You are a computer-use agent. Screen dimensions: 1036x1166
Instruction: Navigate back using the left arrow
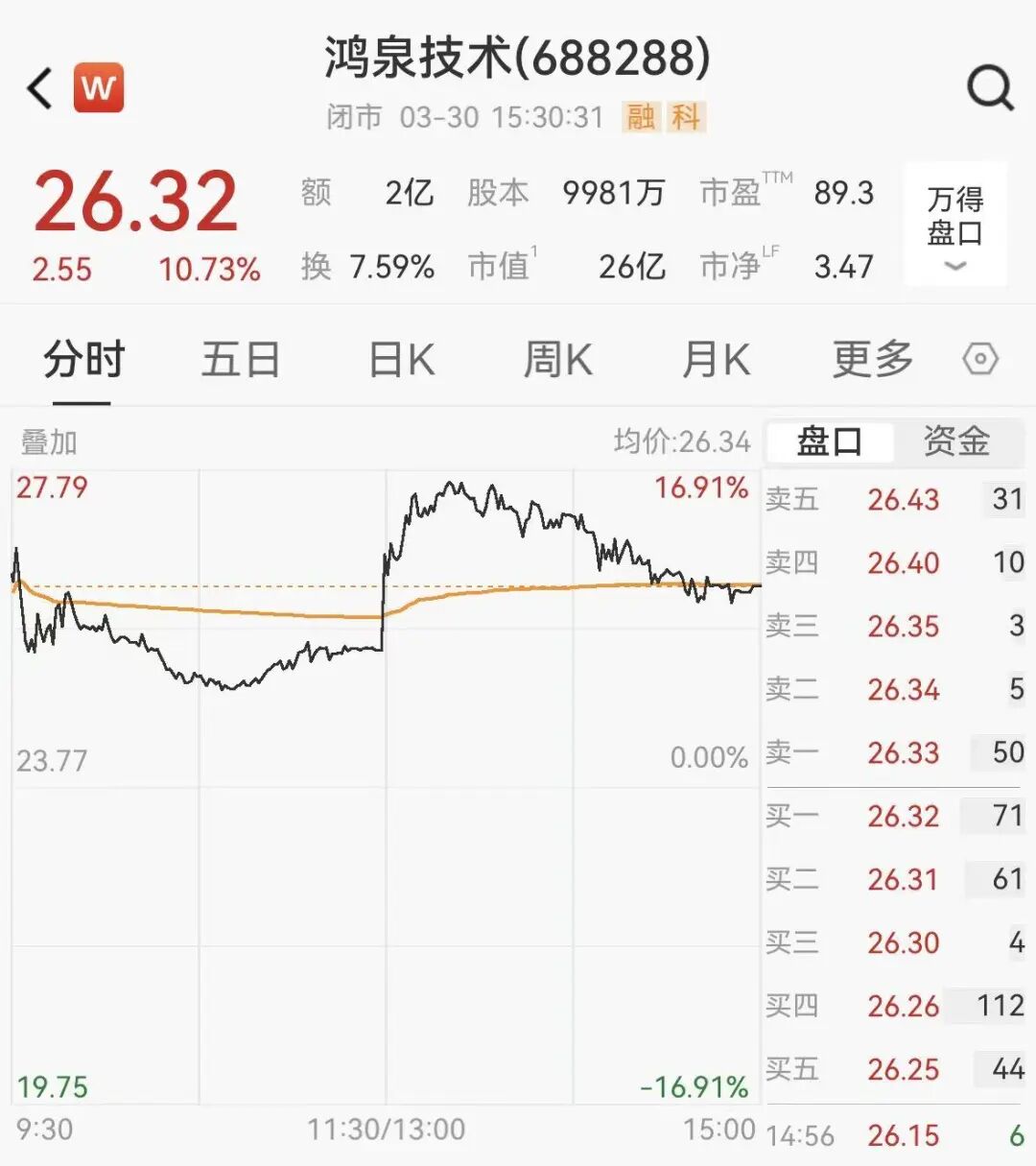pyautogui.click(x=36, y=87)
